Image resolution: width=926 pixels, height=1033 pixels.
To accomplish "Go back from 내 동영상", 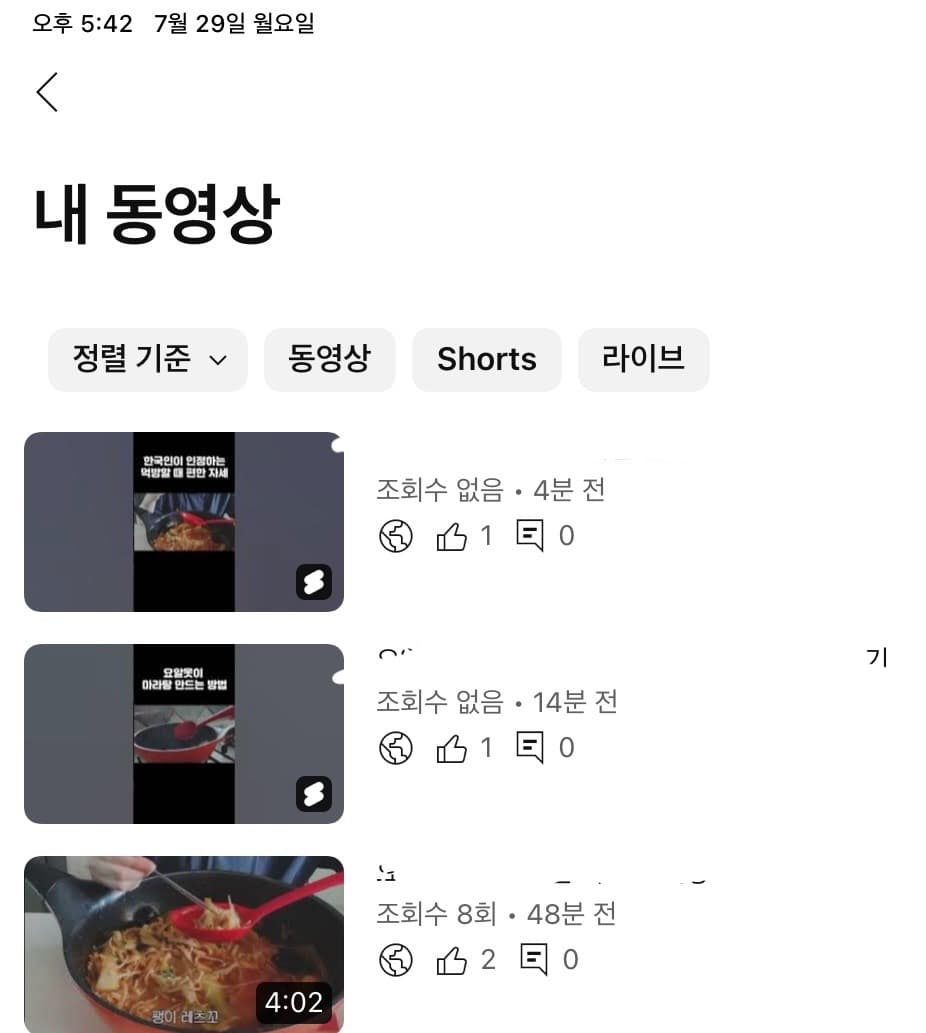I will click(47, 92).
